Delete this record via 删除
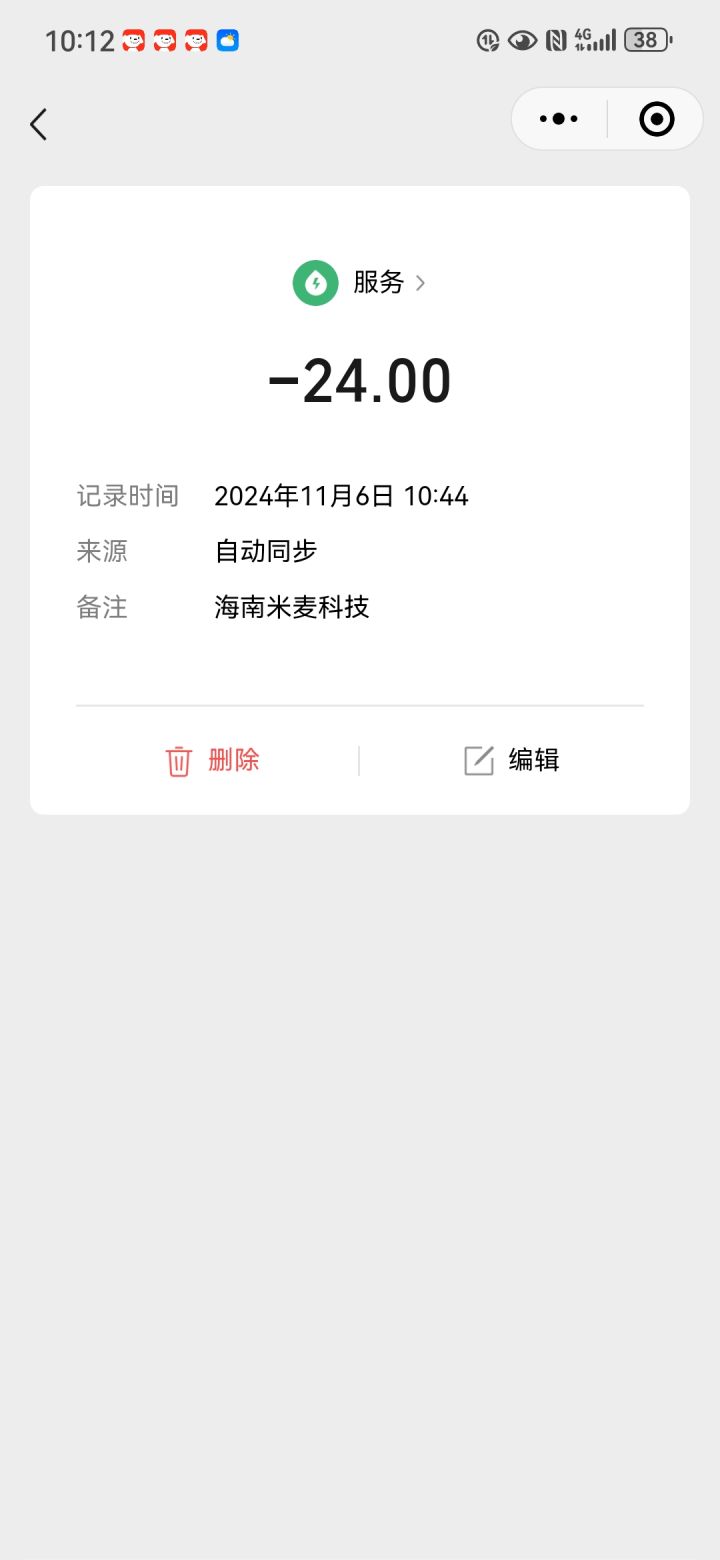 pyautogui.click(x=232, y=760)
